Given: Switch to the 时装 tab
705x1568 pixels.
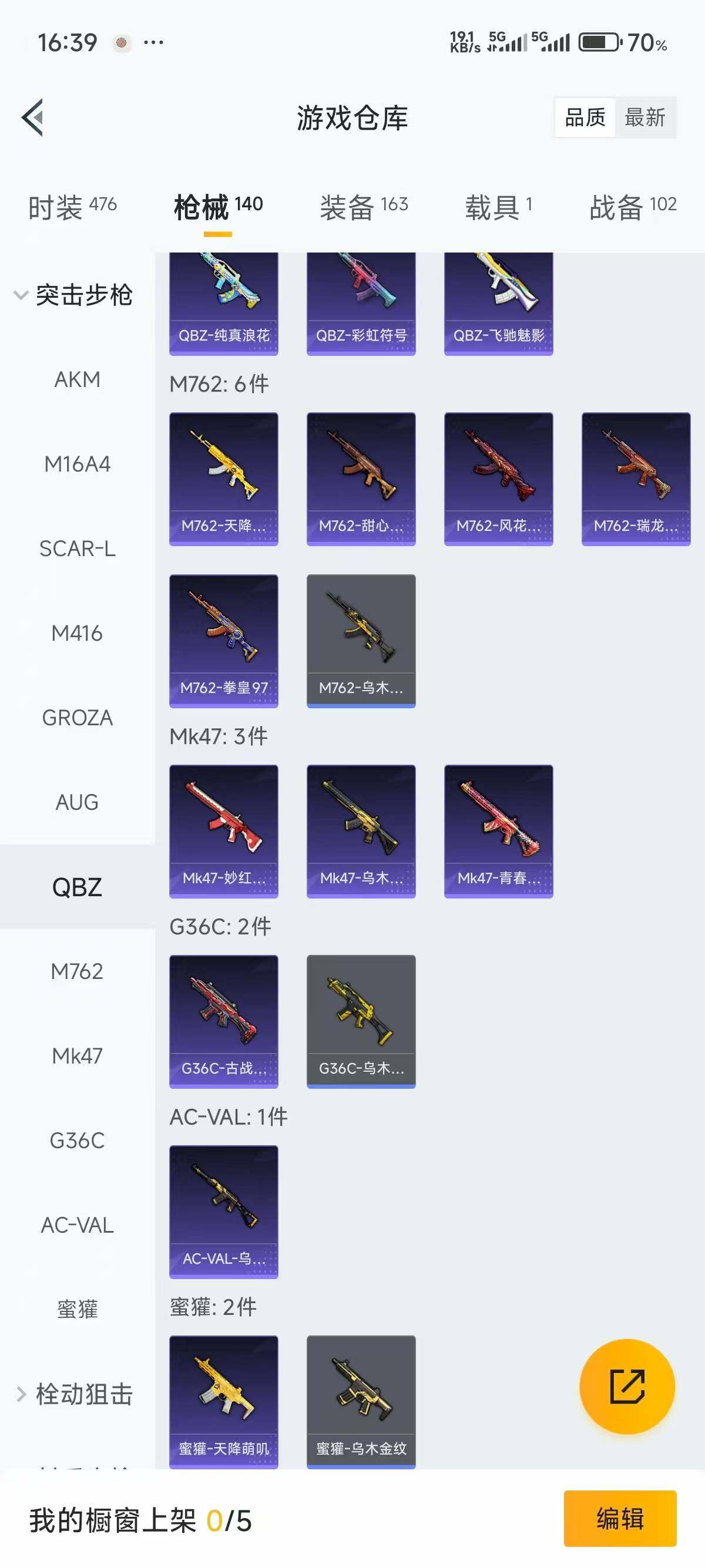Looking at the screenshot, I should (x=72, y=207).
